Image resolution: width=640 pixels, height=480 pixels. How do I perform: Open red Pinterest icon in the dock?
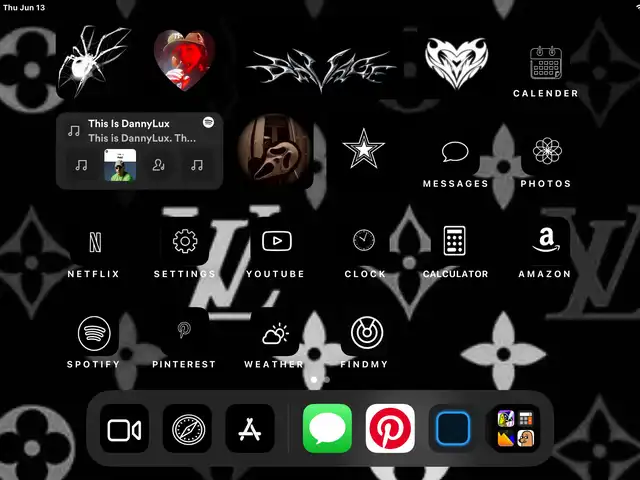click(x=390, y=430)
